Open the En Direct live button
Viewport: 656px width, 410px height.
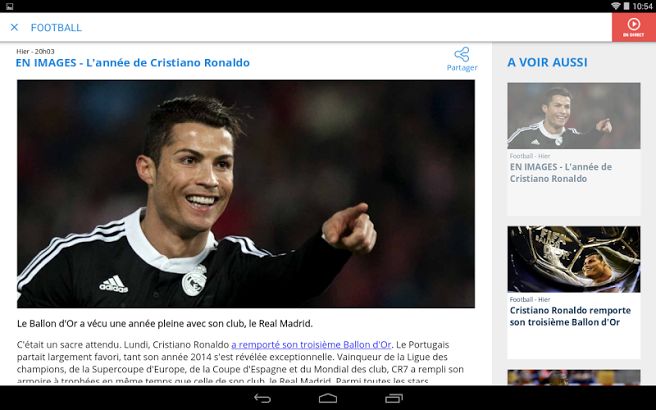tap(633, 27)
